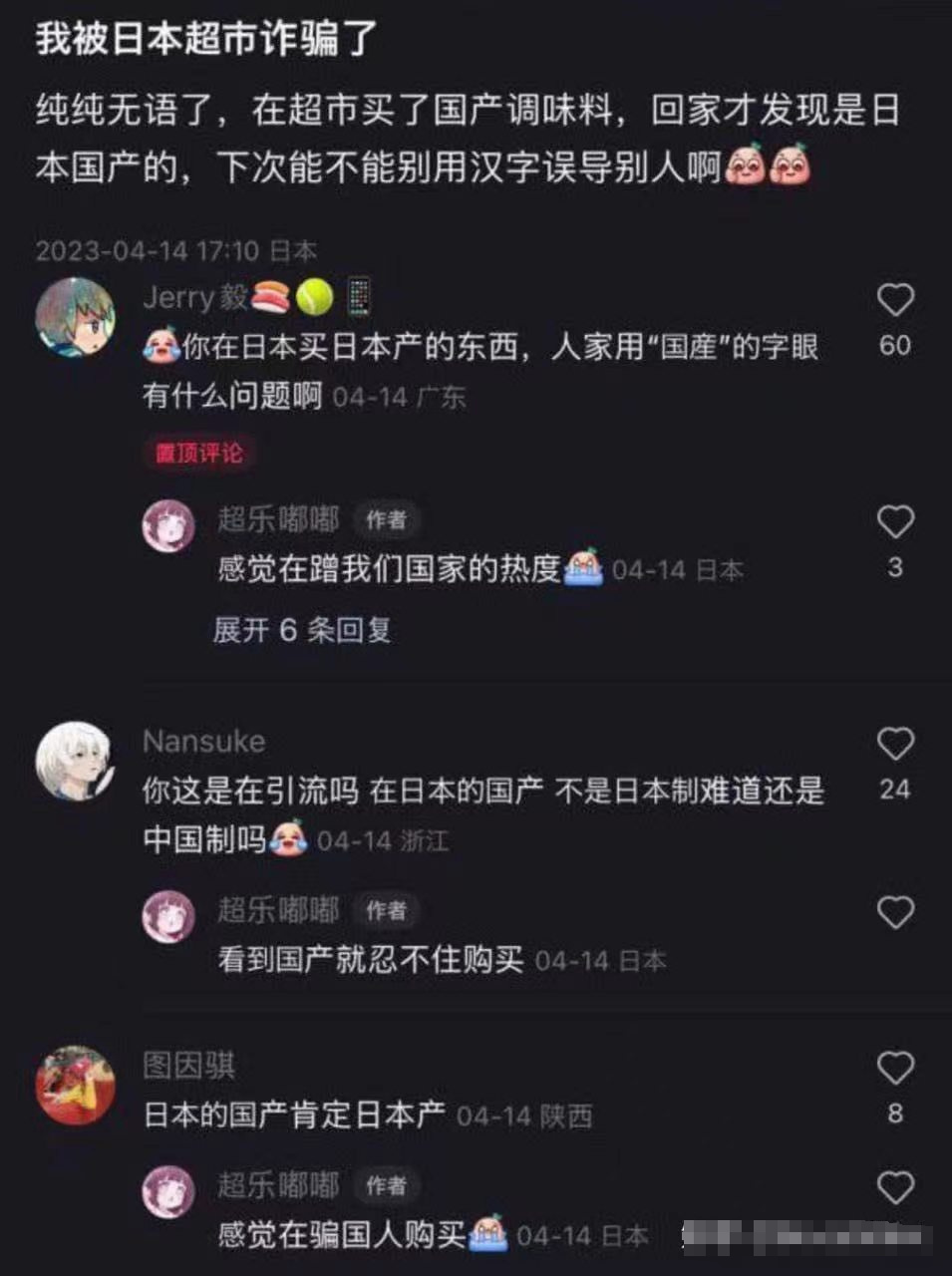
Task: Like Jerry毅's pinned comment
Action: click(894, 300)
